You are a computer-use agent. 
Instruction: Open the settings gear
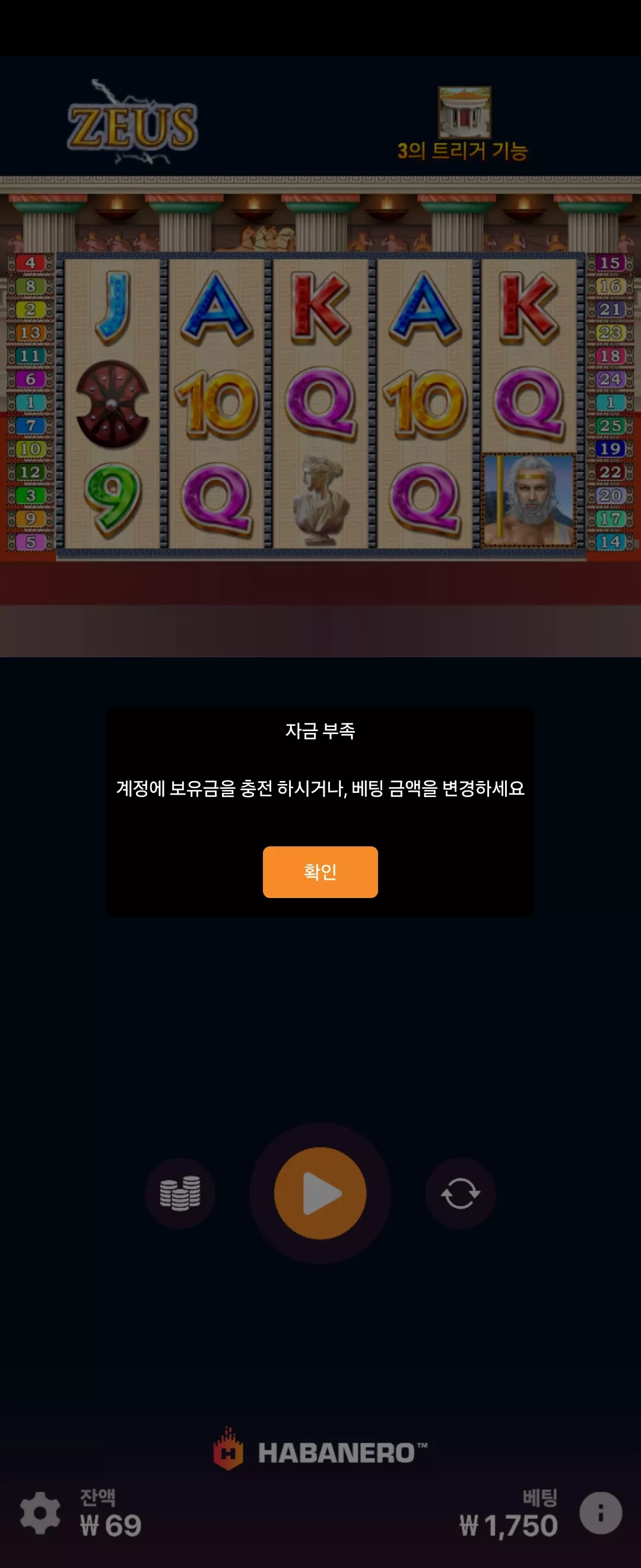tap(40, 1513)
